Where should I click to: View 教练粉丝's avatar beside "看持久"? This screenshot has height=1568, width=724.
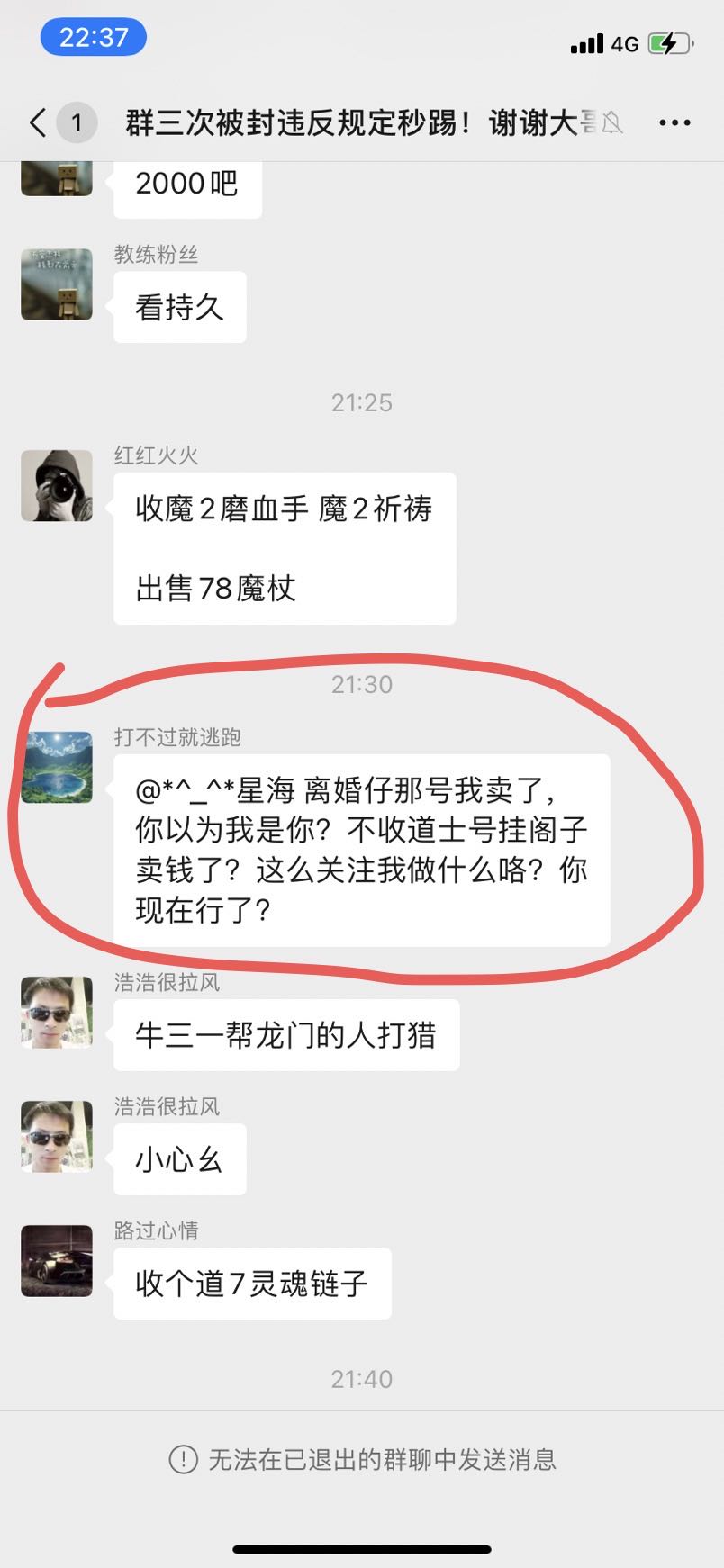[57, 284]
